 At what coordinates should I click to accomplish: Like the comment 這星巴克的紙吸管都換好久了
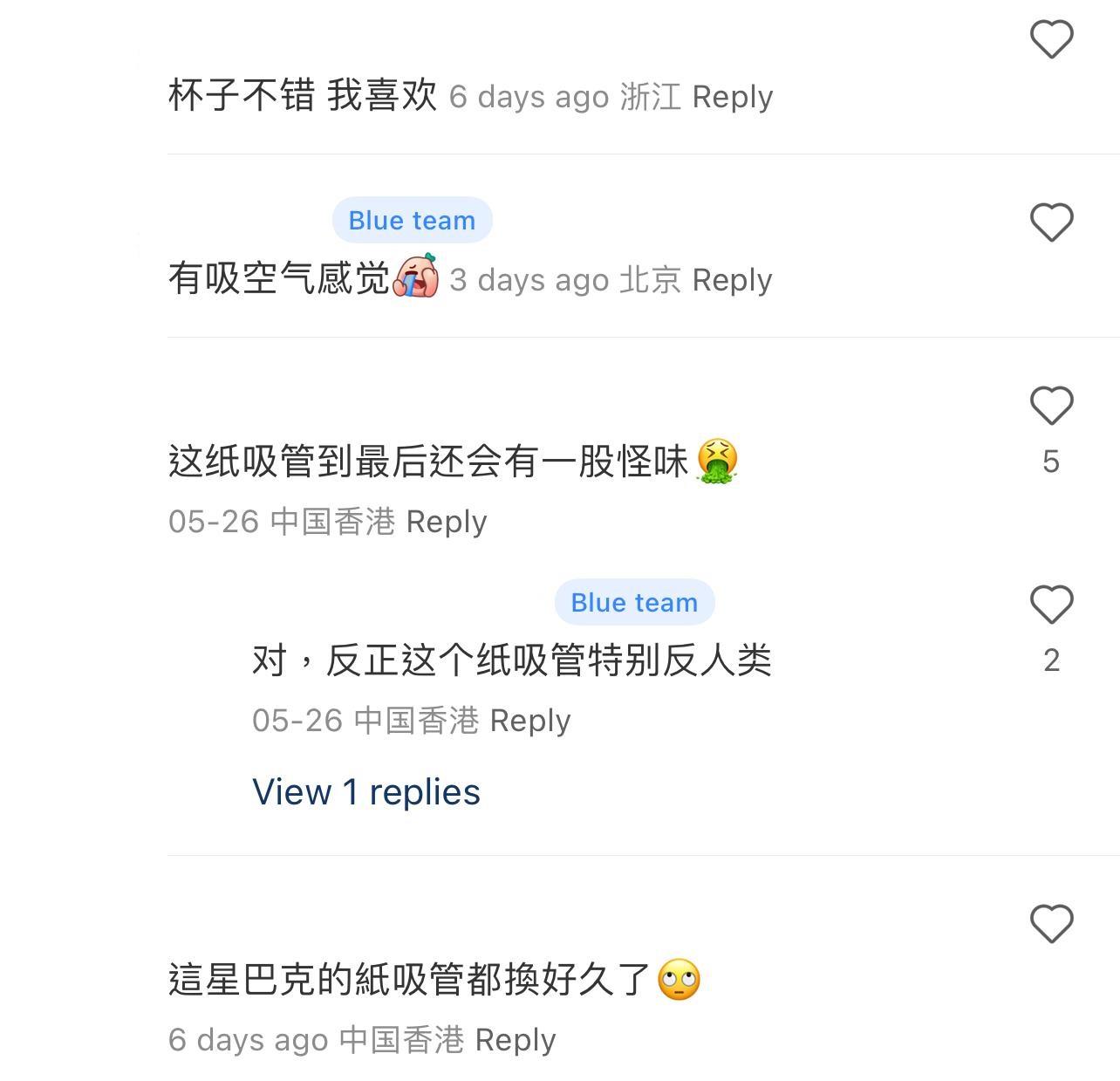(1051, 923)
